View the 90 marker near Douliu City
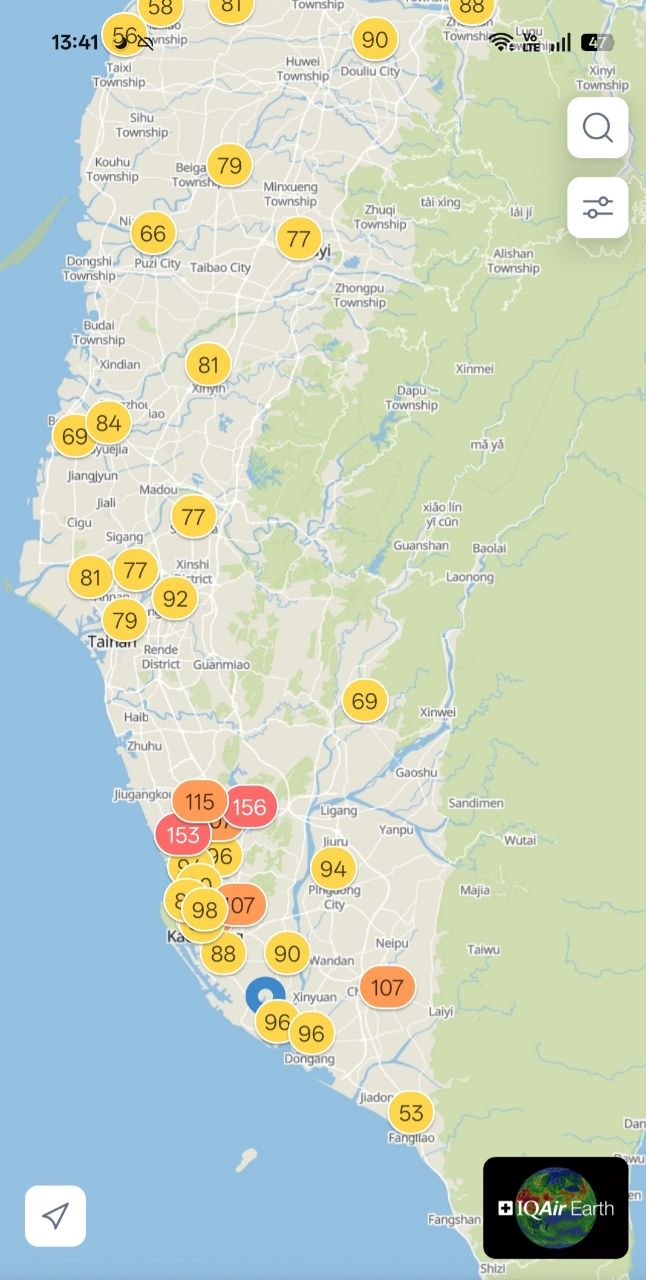 pos(375,40)
